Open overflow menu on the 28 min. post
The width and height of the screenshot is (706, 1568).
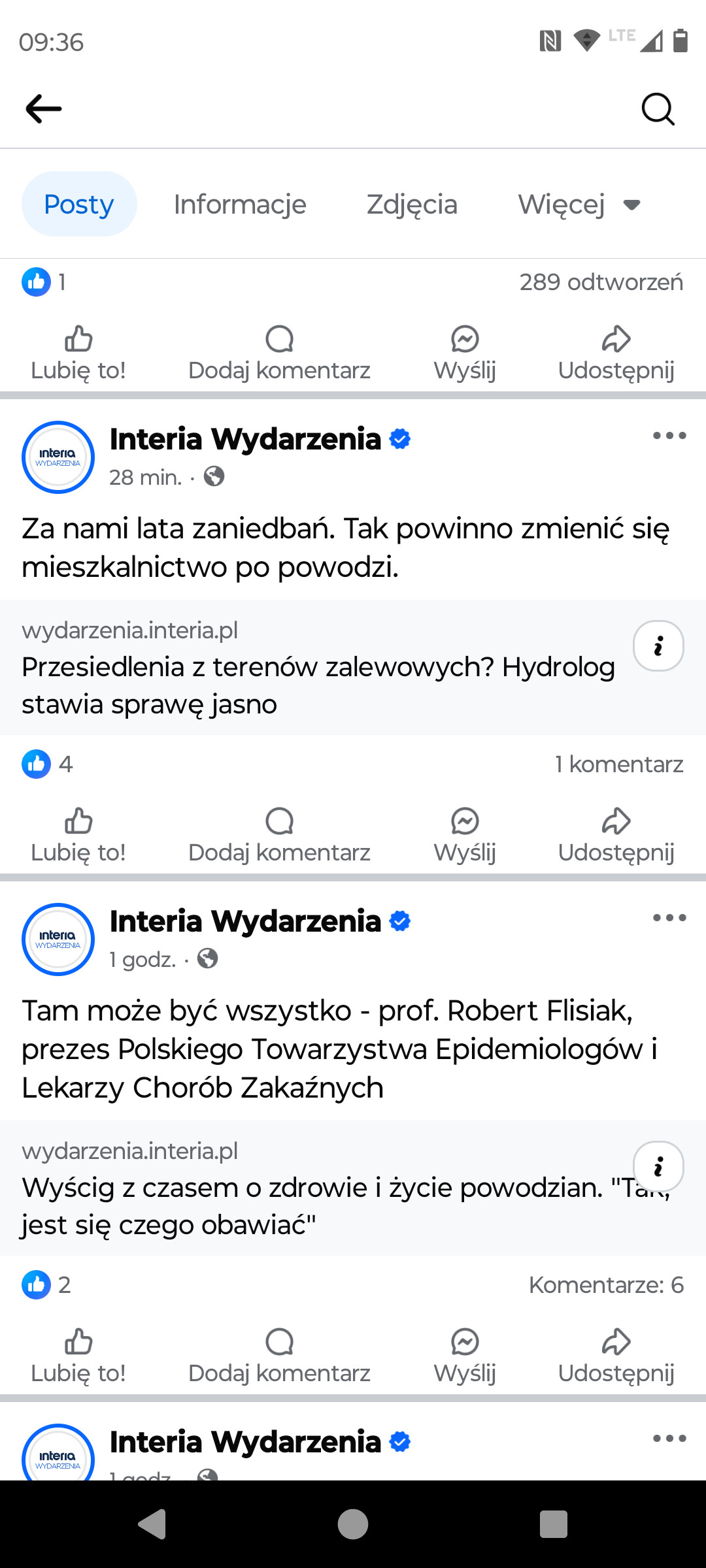point(669,436)
